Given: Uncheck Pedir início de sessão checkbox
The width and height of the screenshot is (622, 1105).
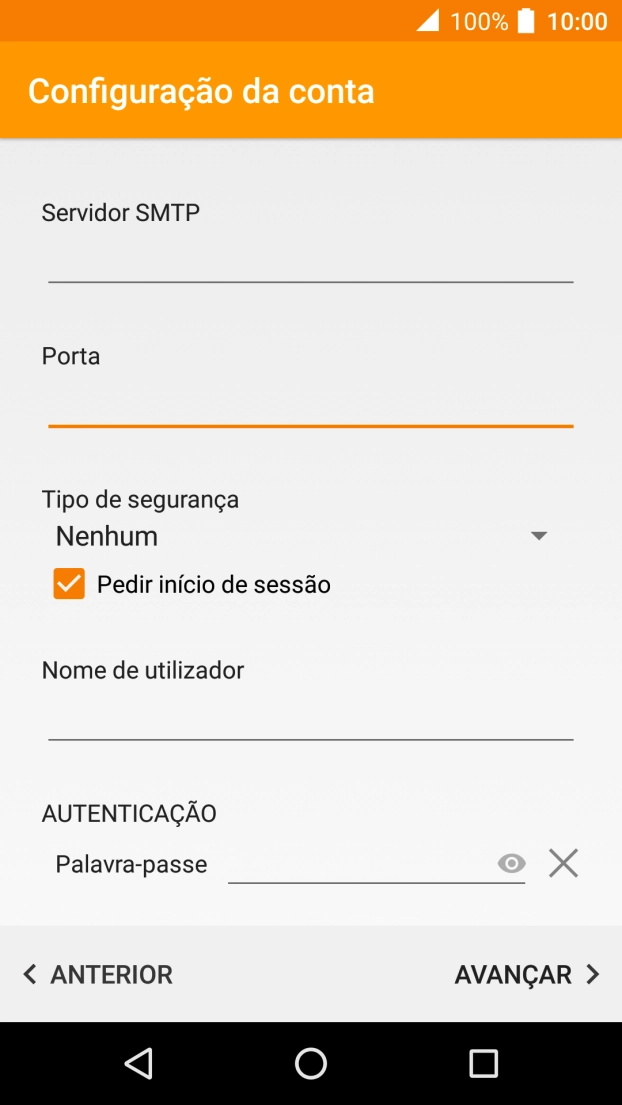Looking at the screenshot, I should click(69, 584).
